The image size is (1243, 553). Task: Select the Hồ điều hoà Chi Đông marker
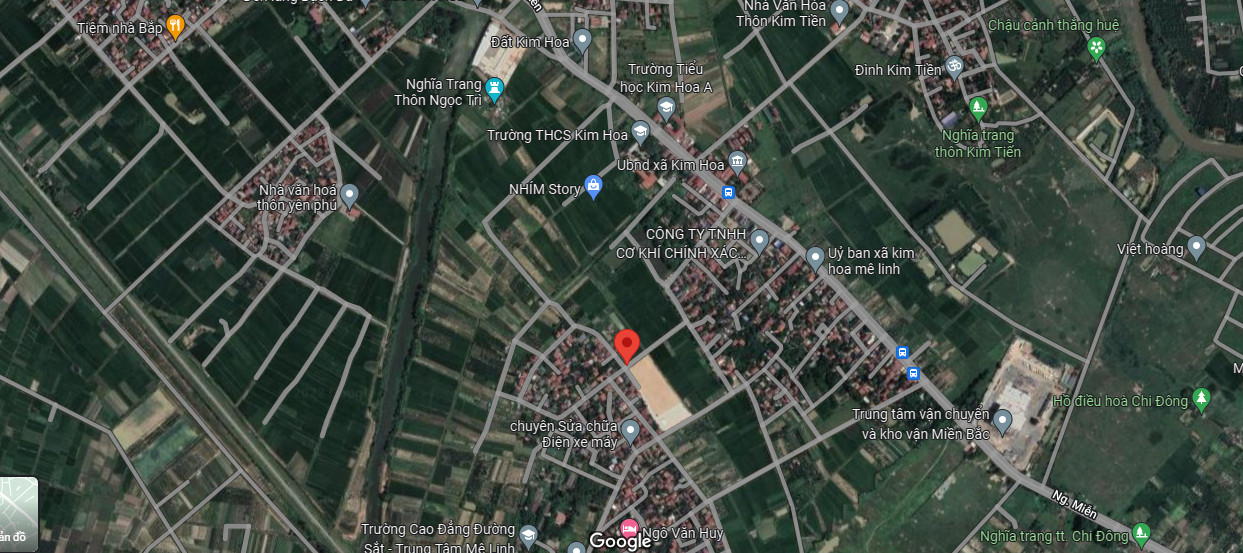pos(1201,400)
